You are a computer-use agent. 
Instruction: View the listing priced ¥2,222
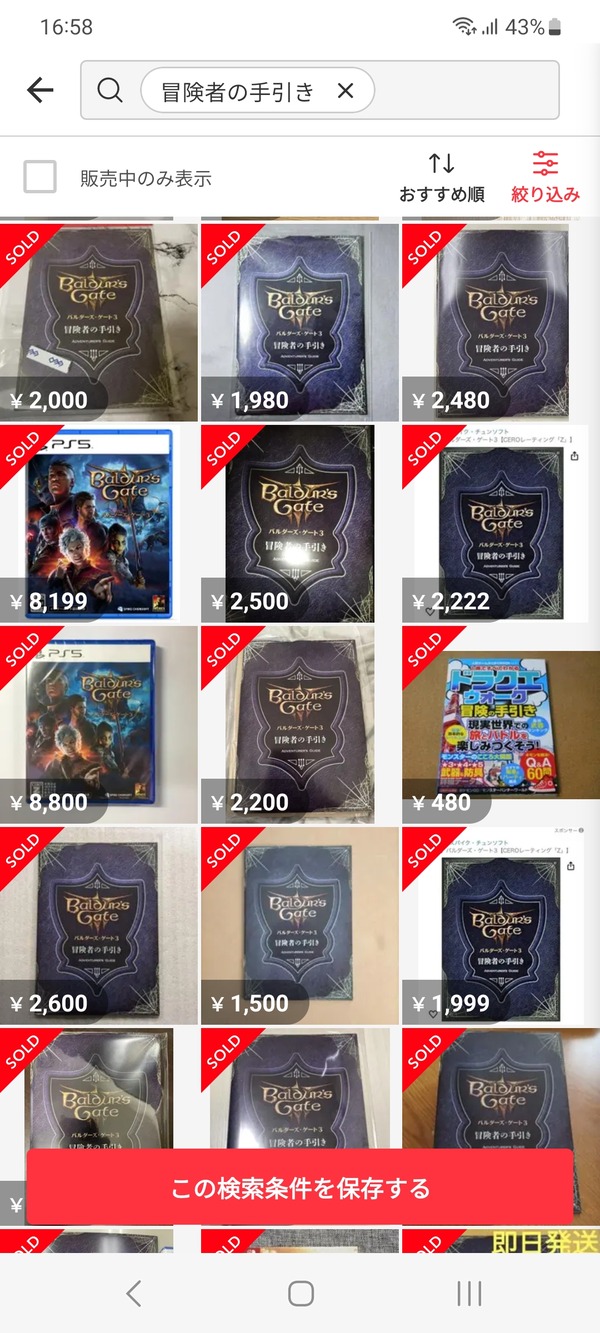point(501,523)
